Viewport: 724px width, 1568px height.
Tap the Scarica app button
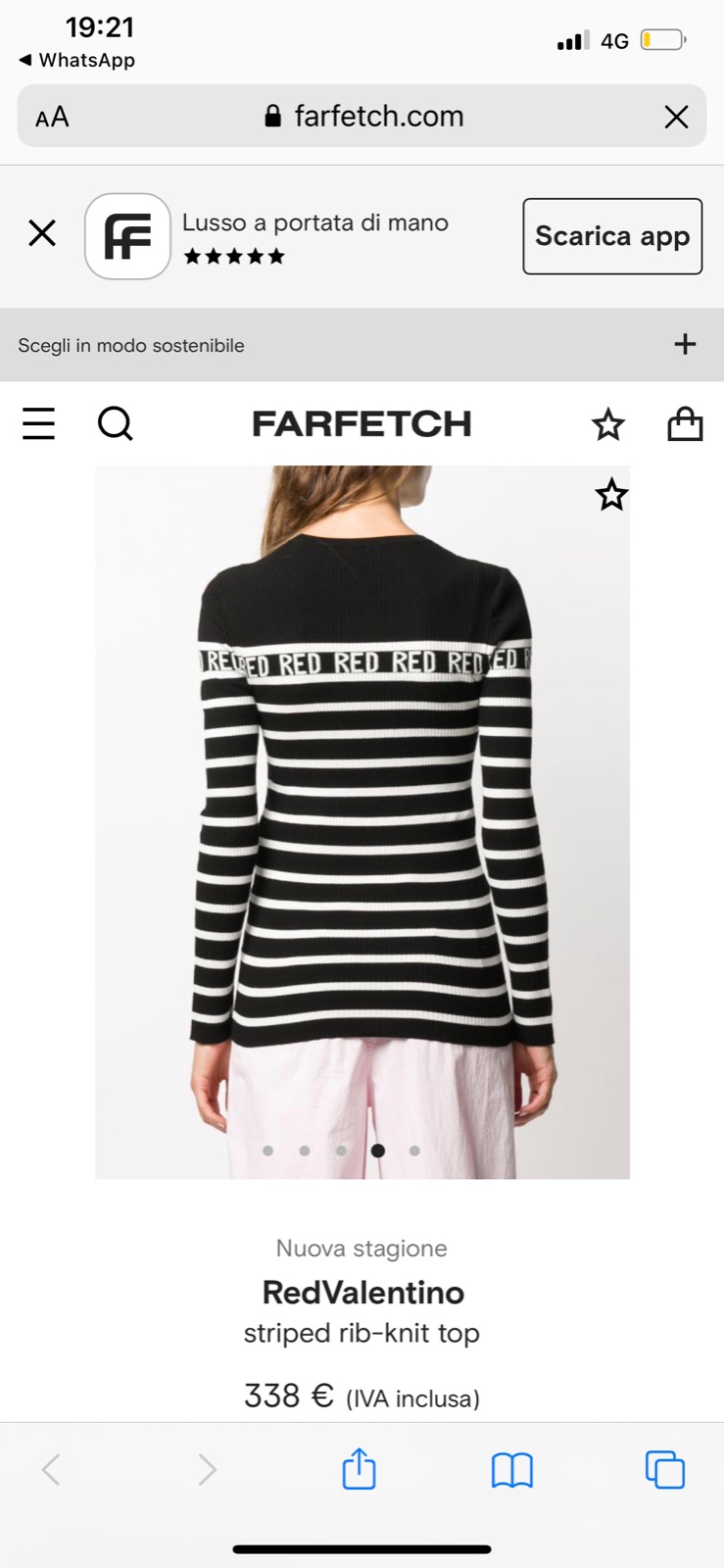click(611, 236)
